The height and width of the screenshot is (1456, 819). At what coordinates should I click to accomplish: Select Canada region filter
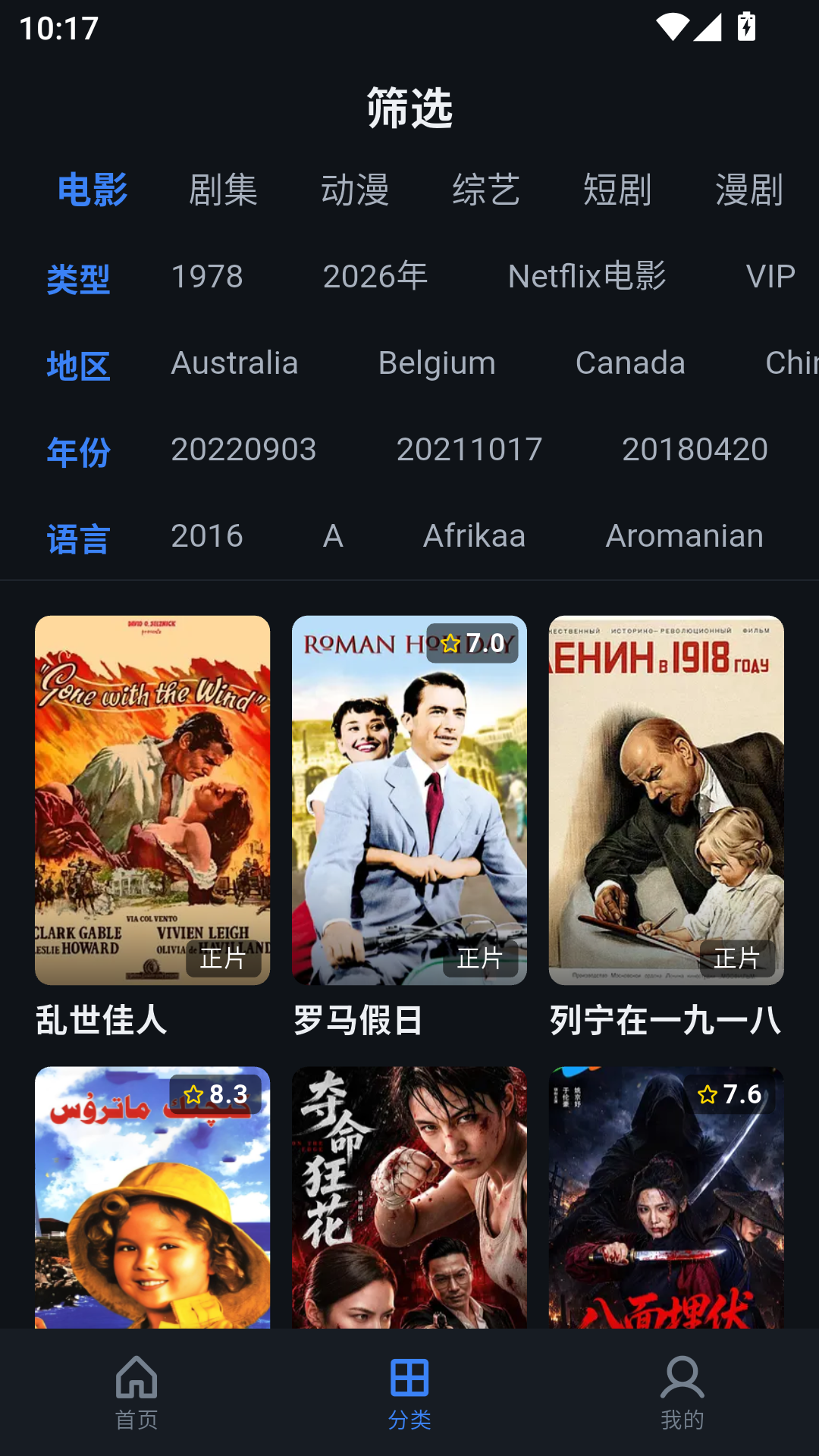[x=630, y=362]
